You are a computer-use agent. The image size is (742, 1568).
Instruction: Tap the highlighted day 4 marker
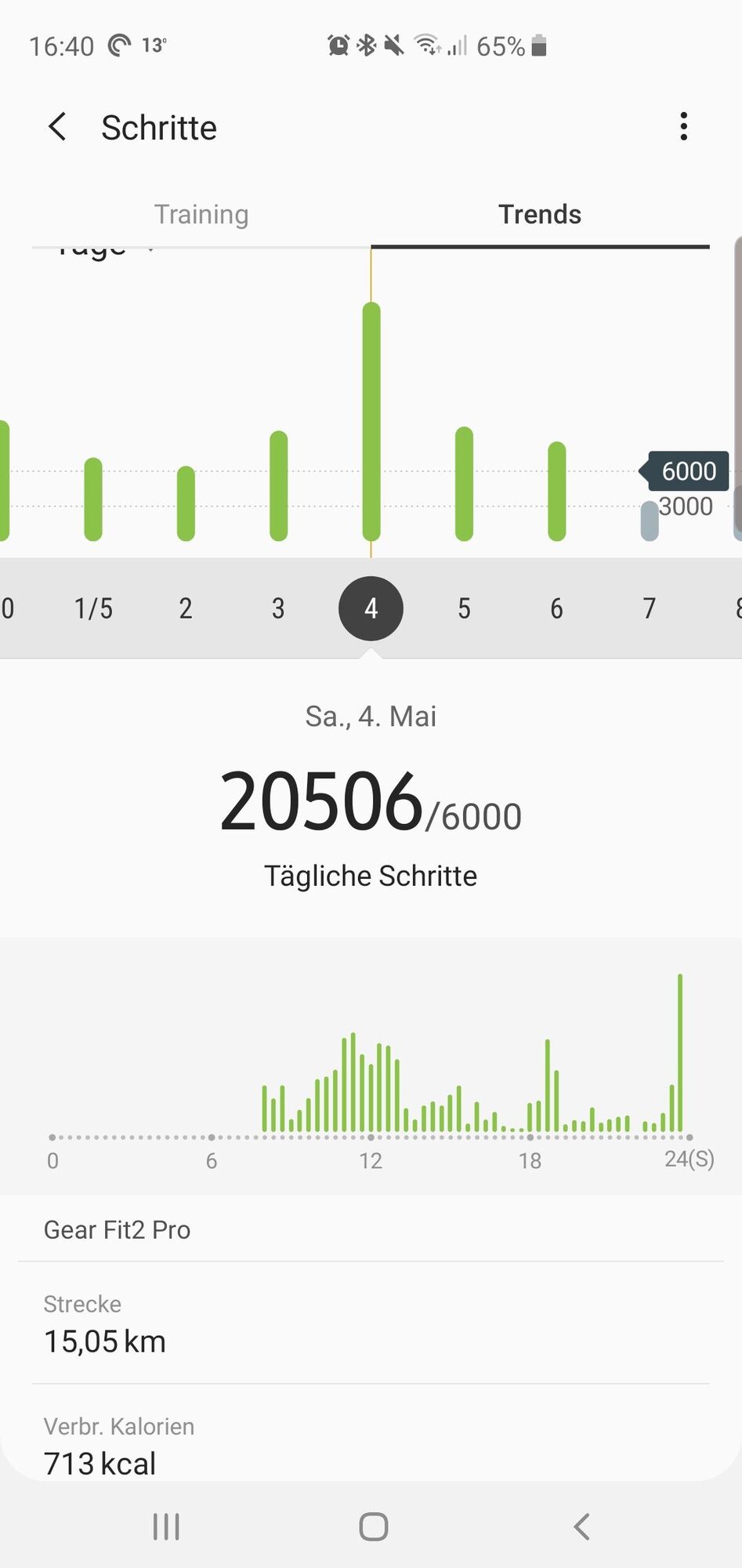pyautogui.click(x=371, y=608)
